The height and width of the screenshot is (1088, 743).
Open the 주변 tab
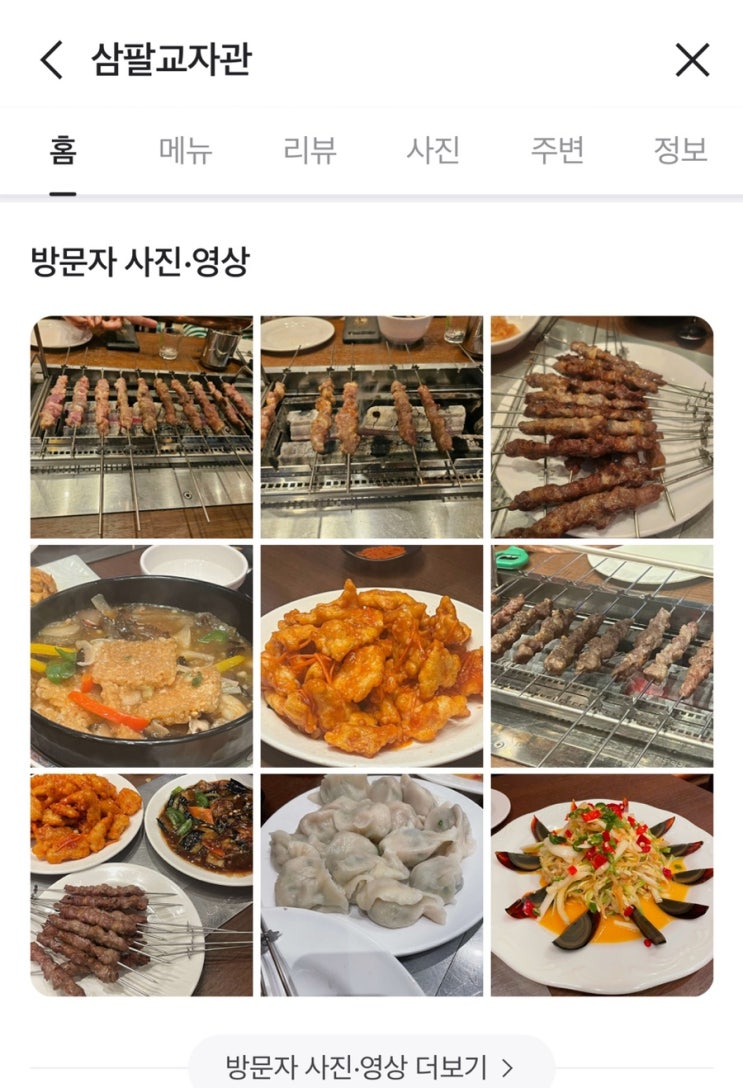click(x=556, y=150)
